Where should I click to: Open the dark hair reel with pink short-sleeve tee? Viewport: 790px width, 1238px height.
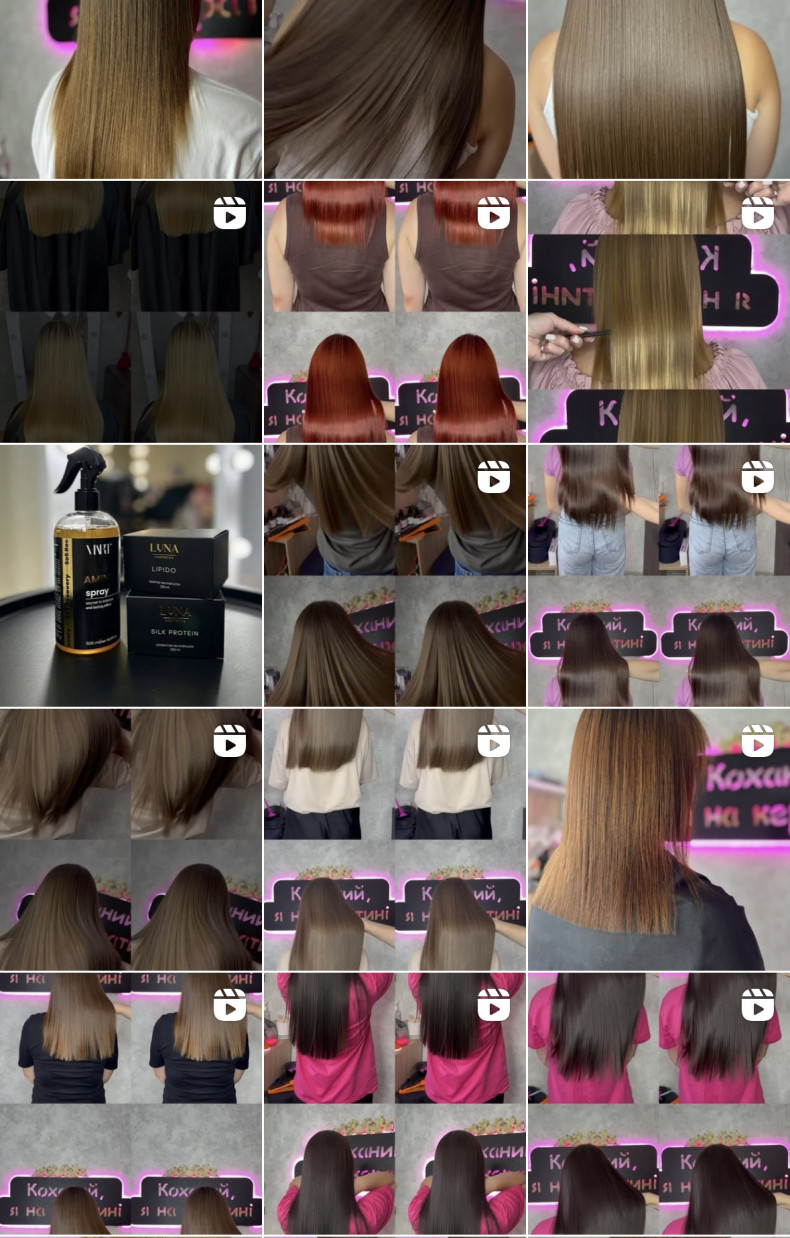658,1103
